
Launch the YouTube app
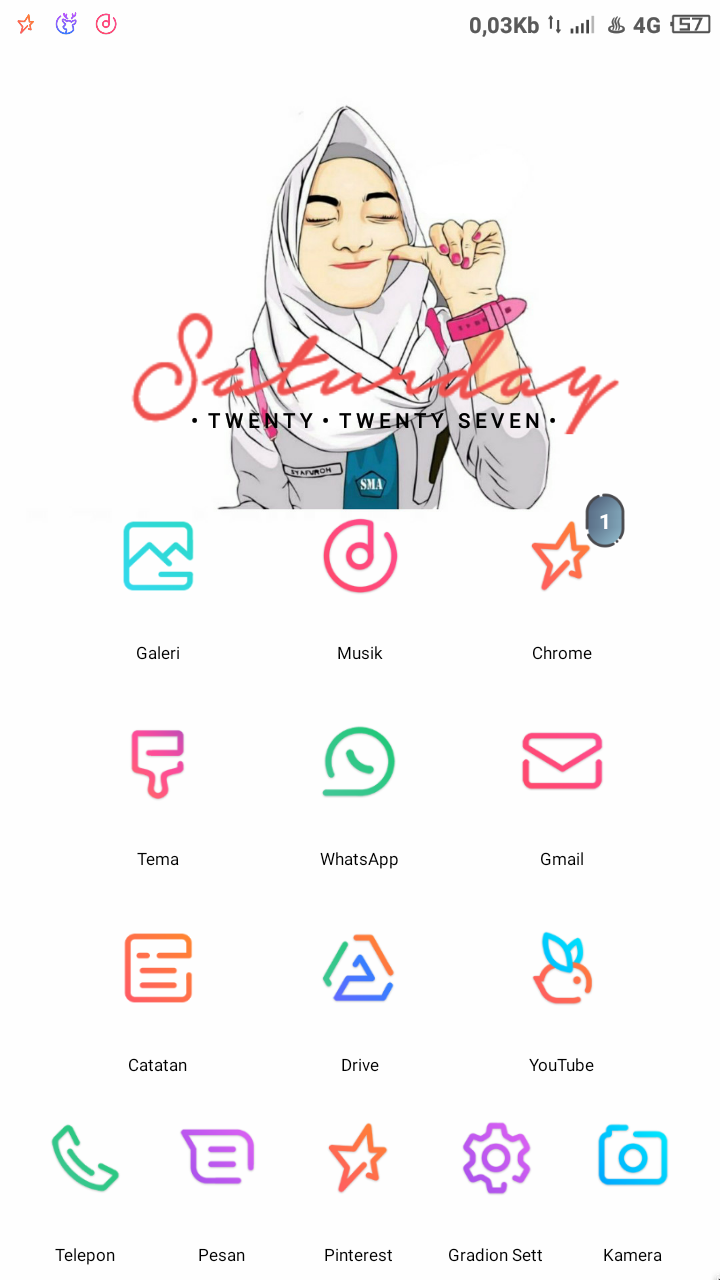[x=561, y=968]
